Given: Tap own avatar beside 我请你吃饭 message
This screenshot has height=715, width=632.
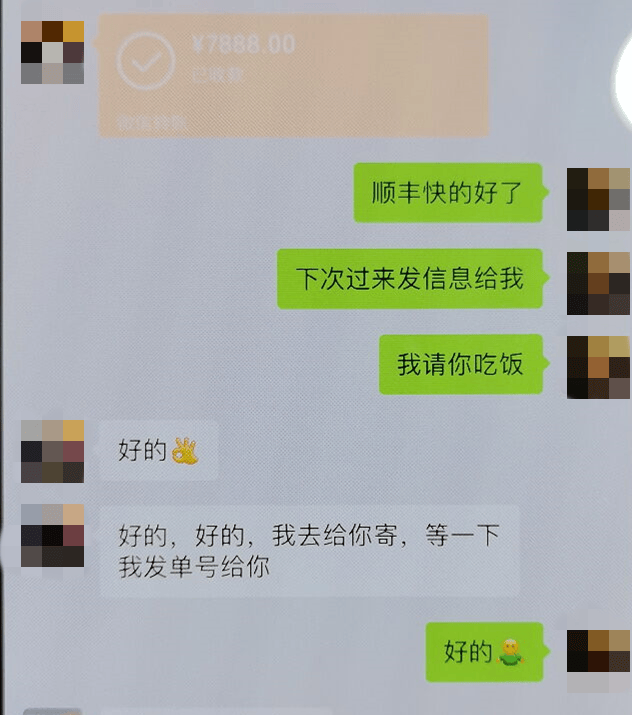Looking at the screenshot, I should tap(598, 367).
